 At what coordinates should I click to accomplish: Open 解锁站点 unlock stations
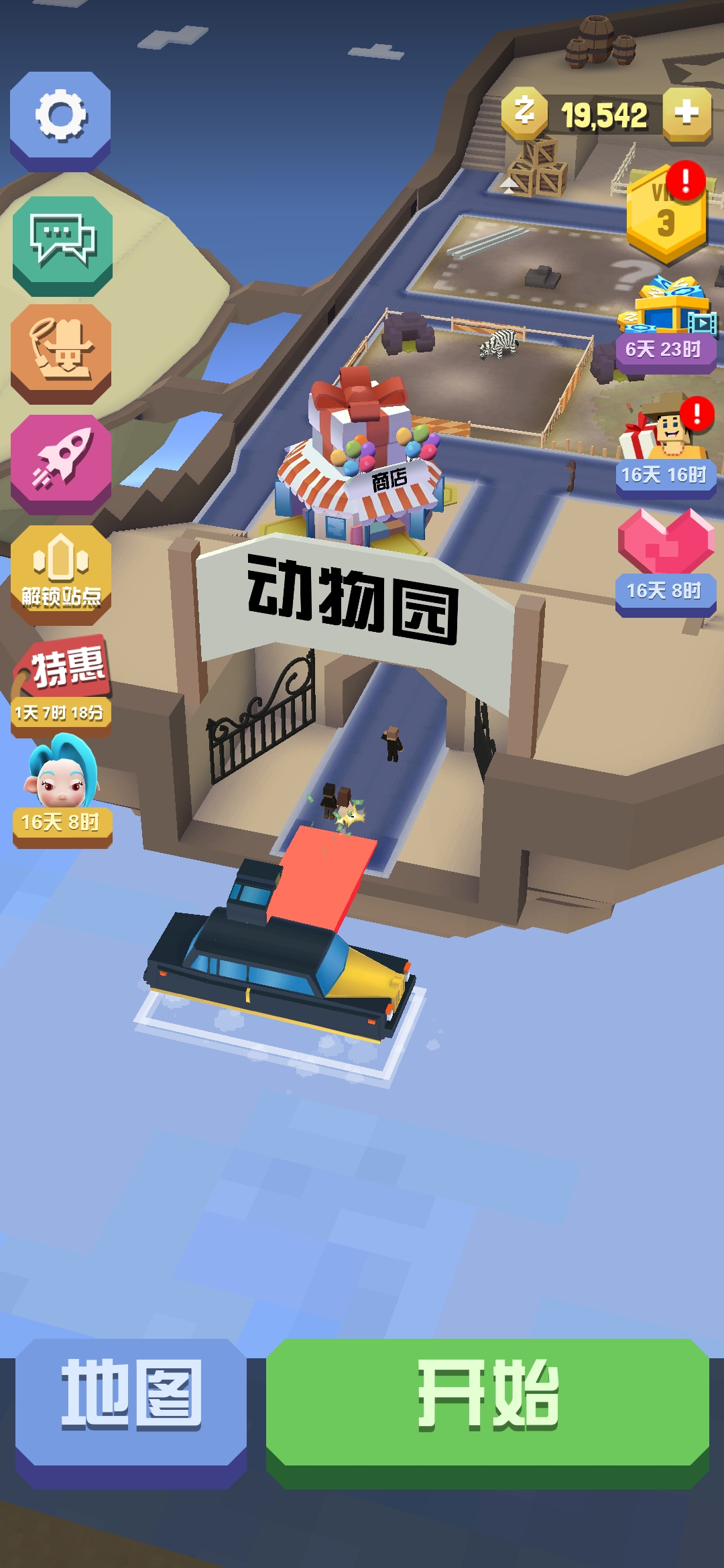coord(61,573)
